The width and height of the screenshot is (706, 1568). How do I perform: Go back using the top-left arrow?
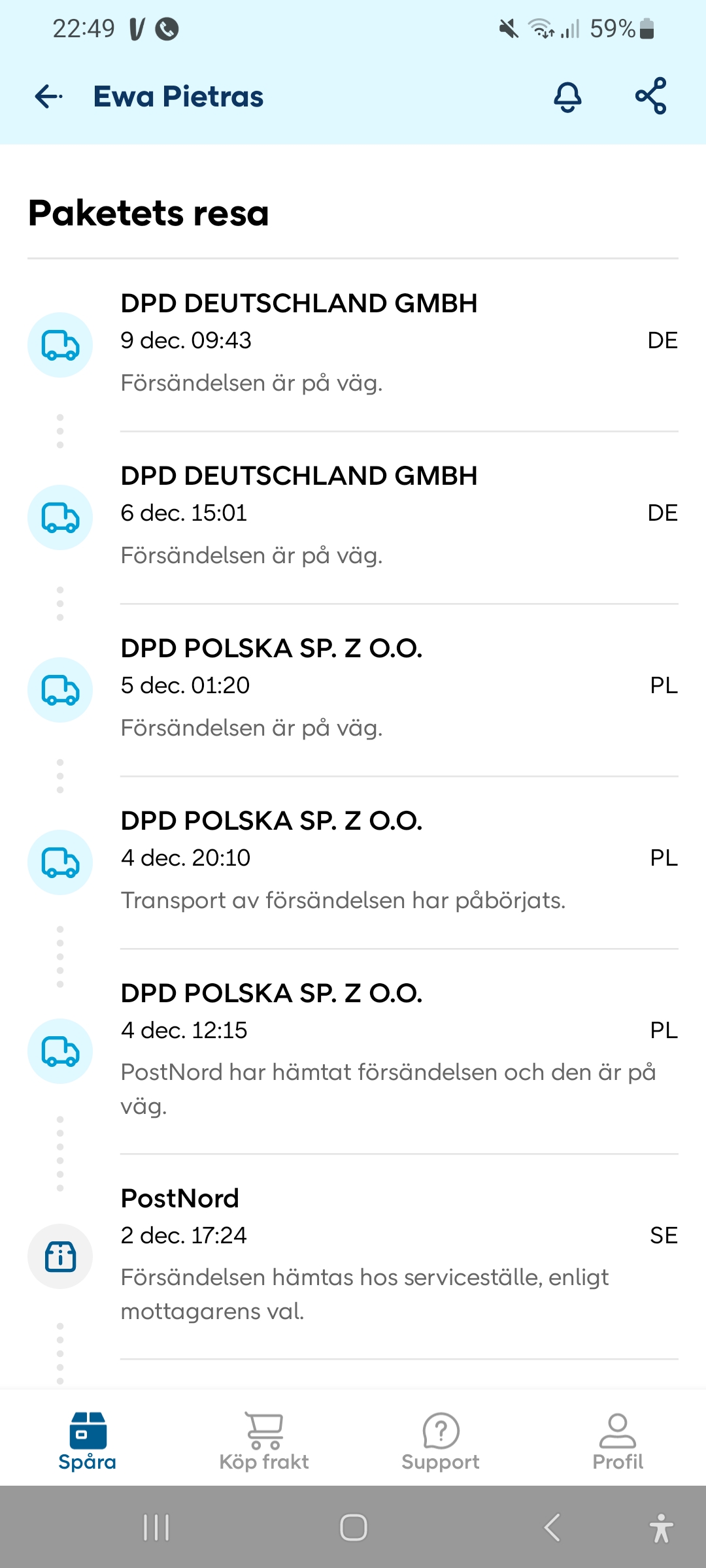(x=49, y=97)
